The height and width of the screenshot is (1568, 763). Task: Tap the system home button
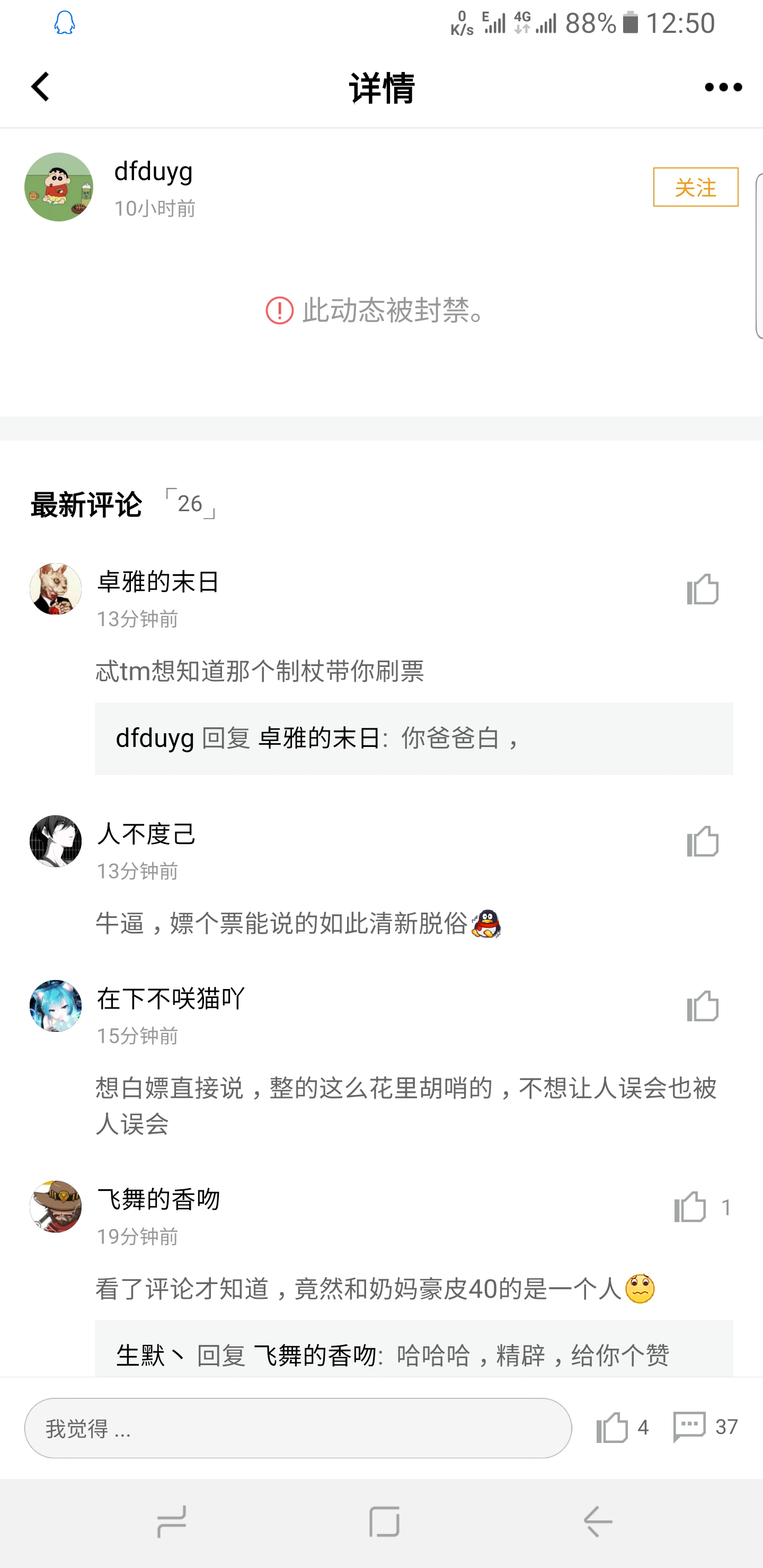click(384, 1522)
